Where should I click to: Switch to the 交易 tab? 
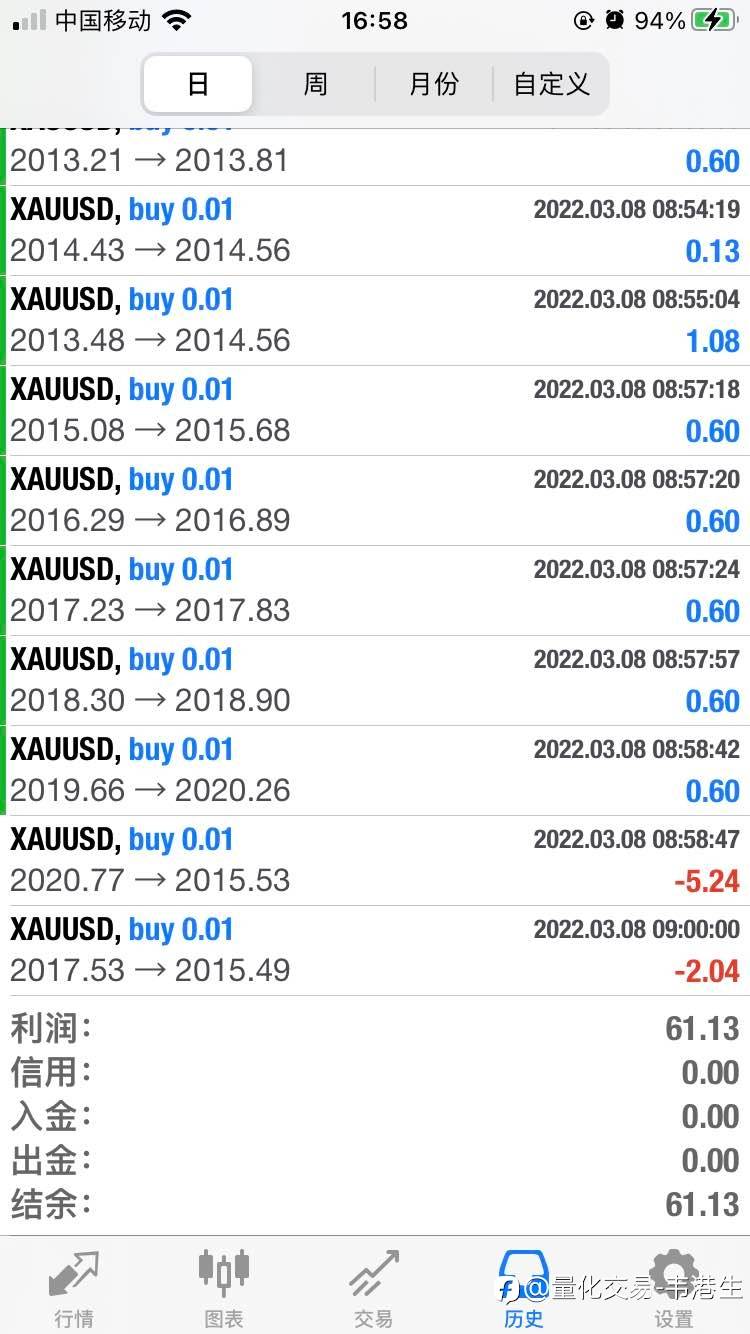(x=373, y=1288)
